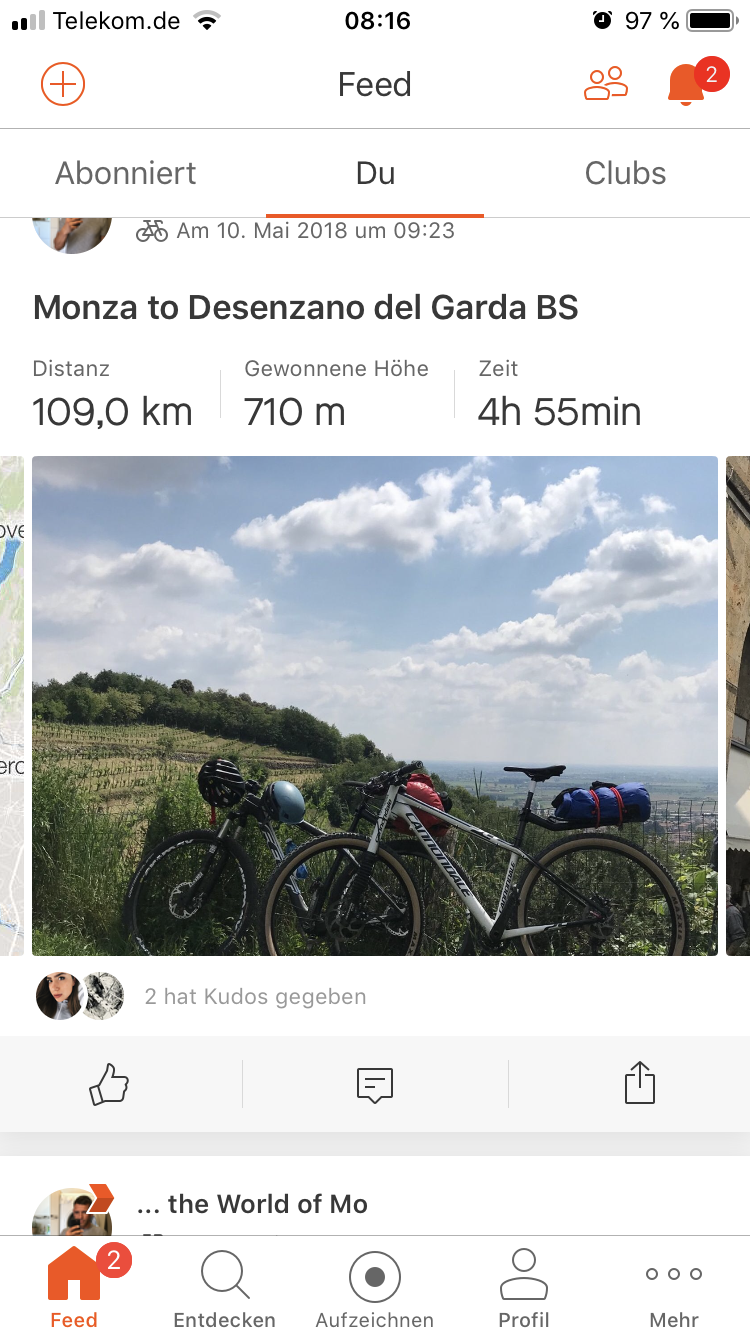Open the notifications bell
The width and height of the screenshot is (750, 1334).
(687, 85)
